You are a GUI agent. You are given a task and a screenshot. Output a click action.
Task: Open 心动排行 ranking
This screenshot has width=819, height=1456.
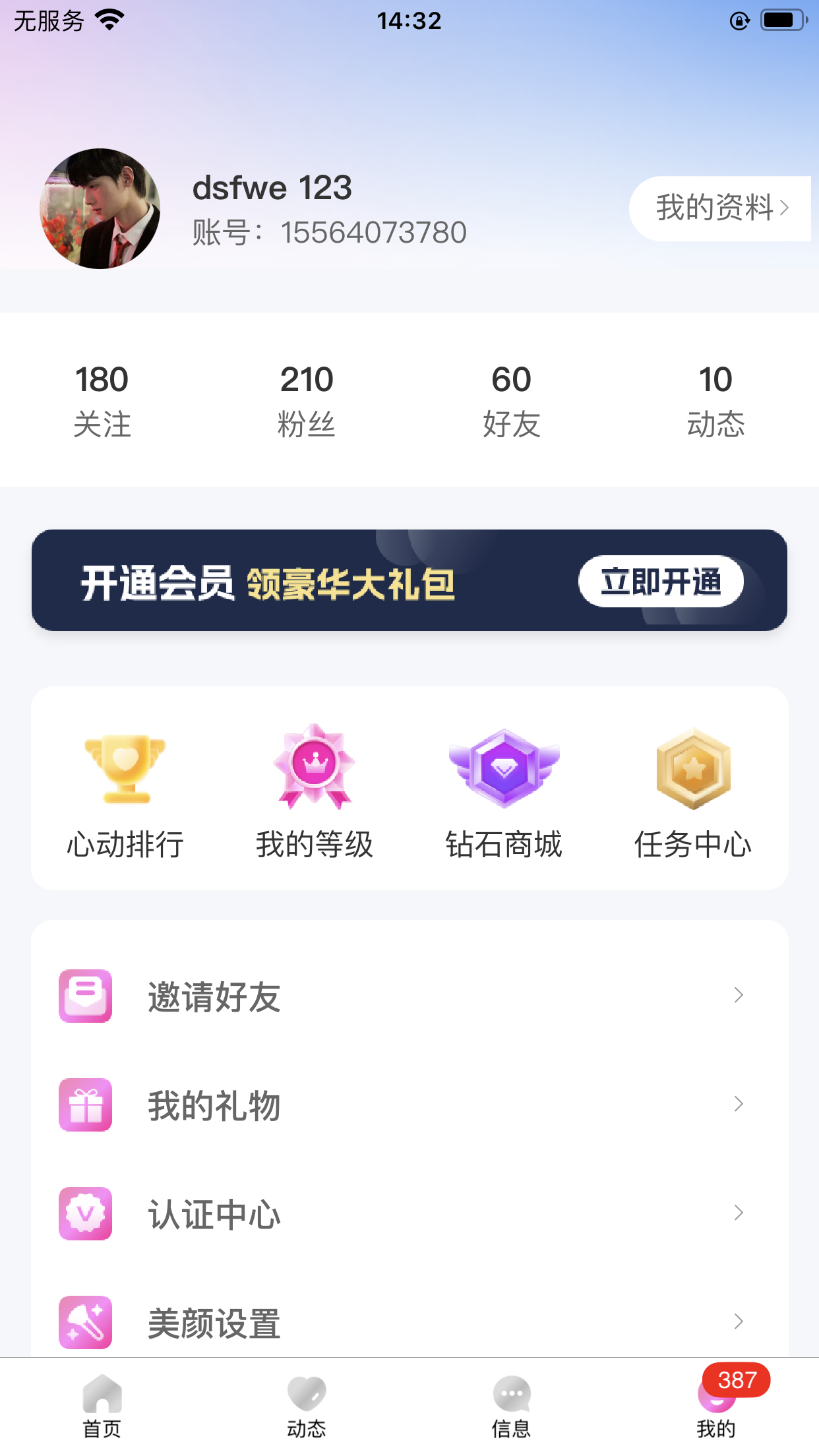(x=125, y=791)
